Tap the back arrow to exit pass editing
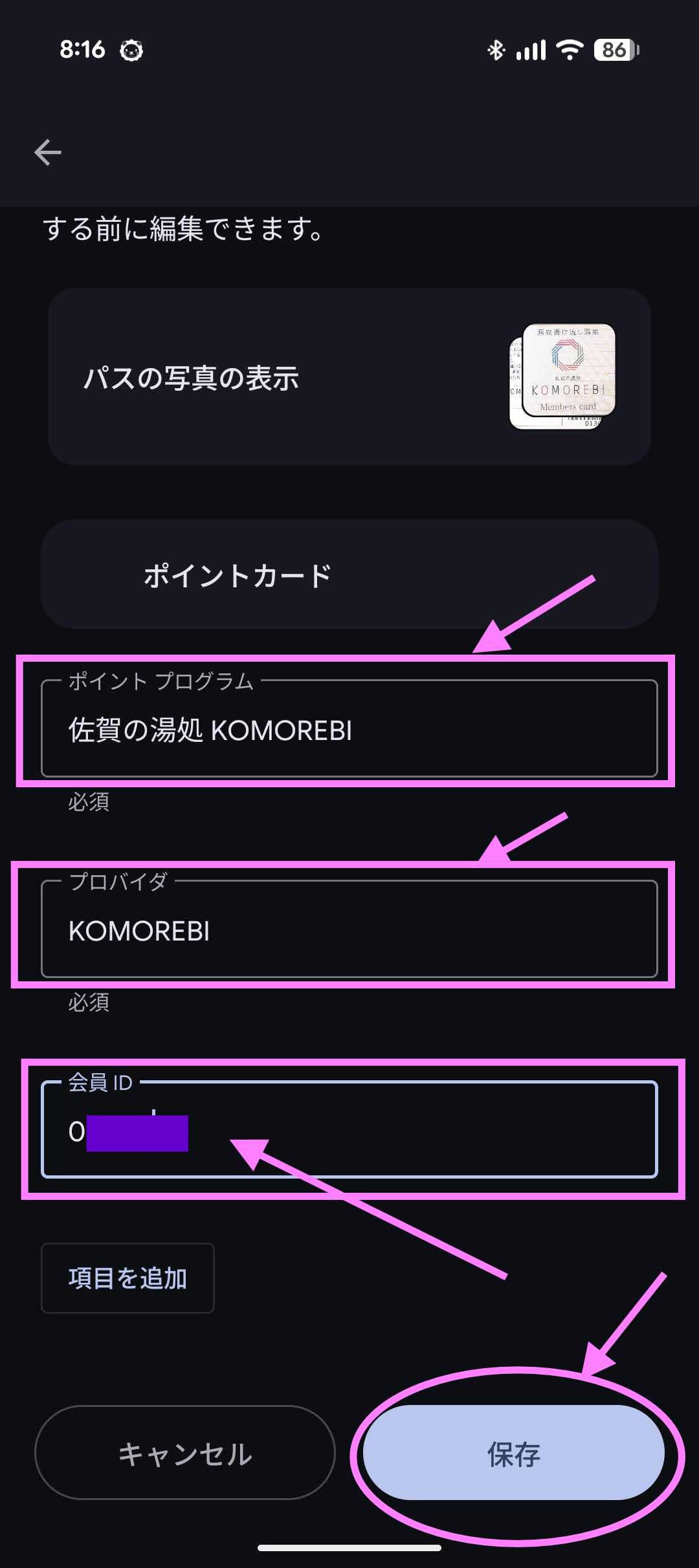 coord(47,152)
